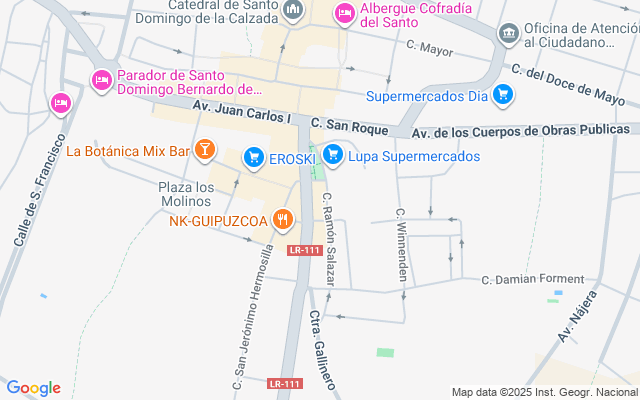Tap the Supermercados Dia marker

tap(504, 96)
